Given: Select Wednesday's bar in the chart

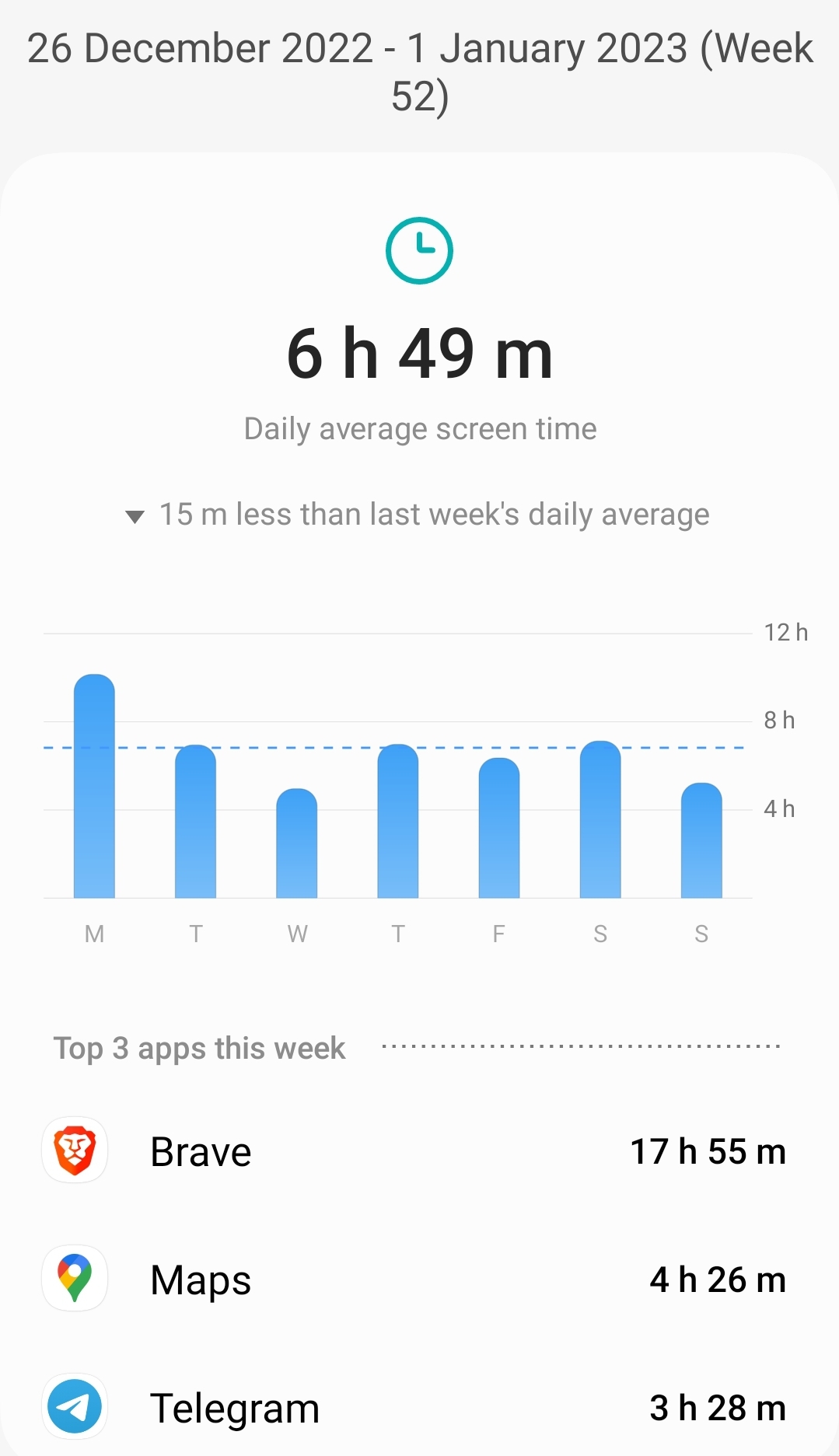Looking at the screenshot, I should click(296, 843).
